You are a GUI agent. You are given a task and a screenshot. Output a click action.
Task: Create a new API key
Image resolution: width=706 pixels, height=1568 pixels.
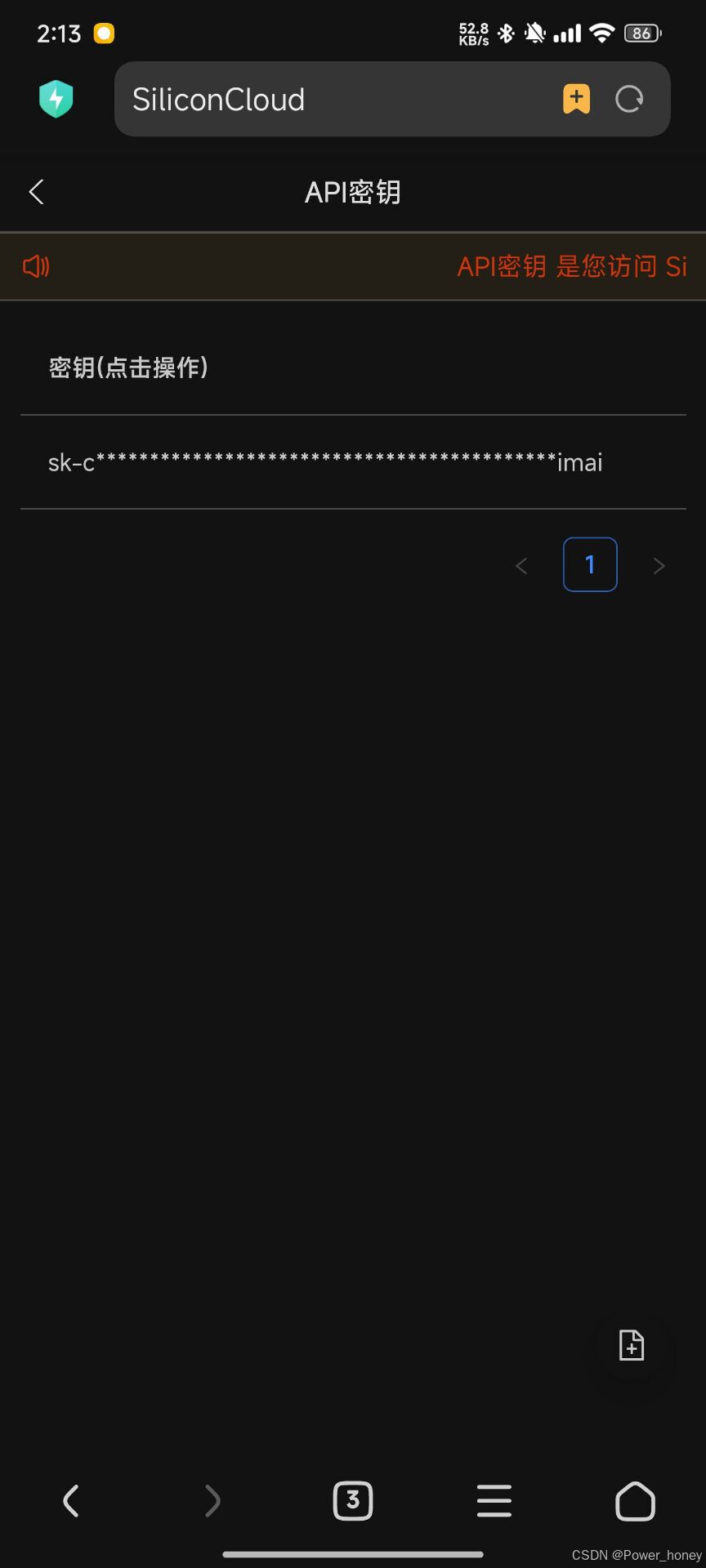[x=632, y=1345]
